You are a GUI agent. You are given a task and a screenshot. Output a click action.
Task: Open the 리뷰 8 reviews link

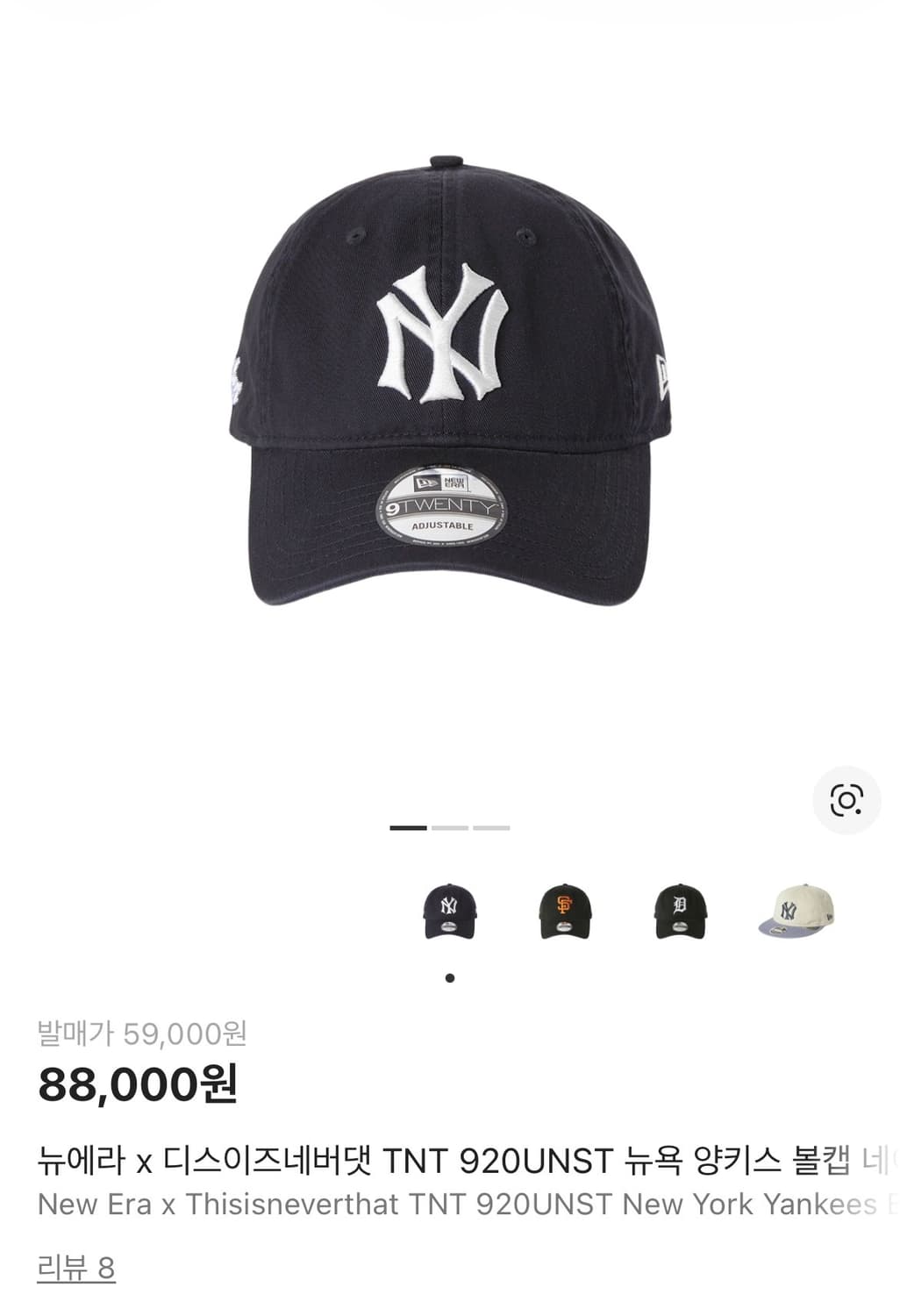[x=76, y=1268]
